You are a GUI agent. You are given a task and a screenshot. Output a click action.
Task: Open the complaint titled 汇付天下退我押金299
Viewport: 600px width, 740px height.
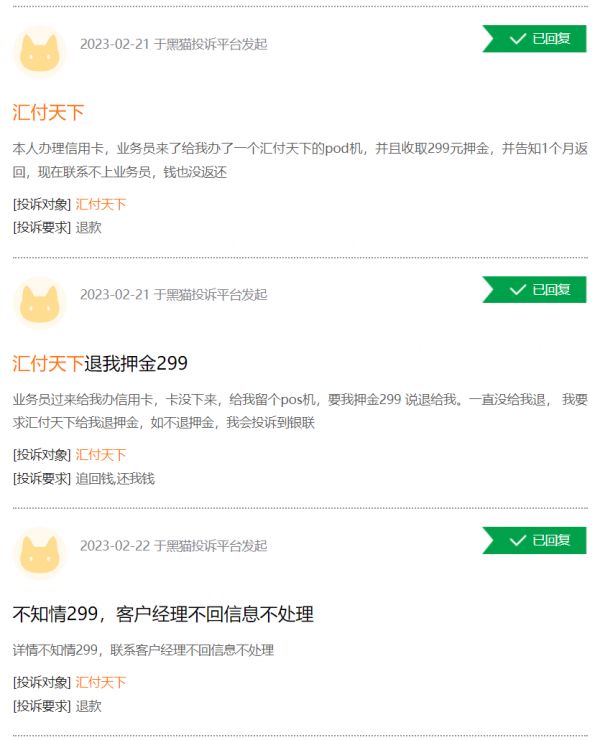pos(100,363)
